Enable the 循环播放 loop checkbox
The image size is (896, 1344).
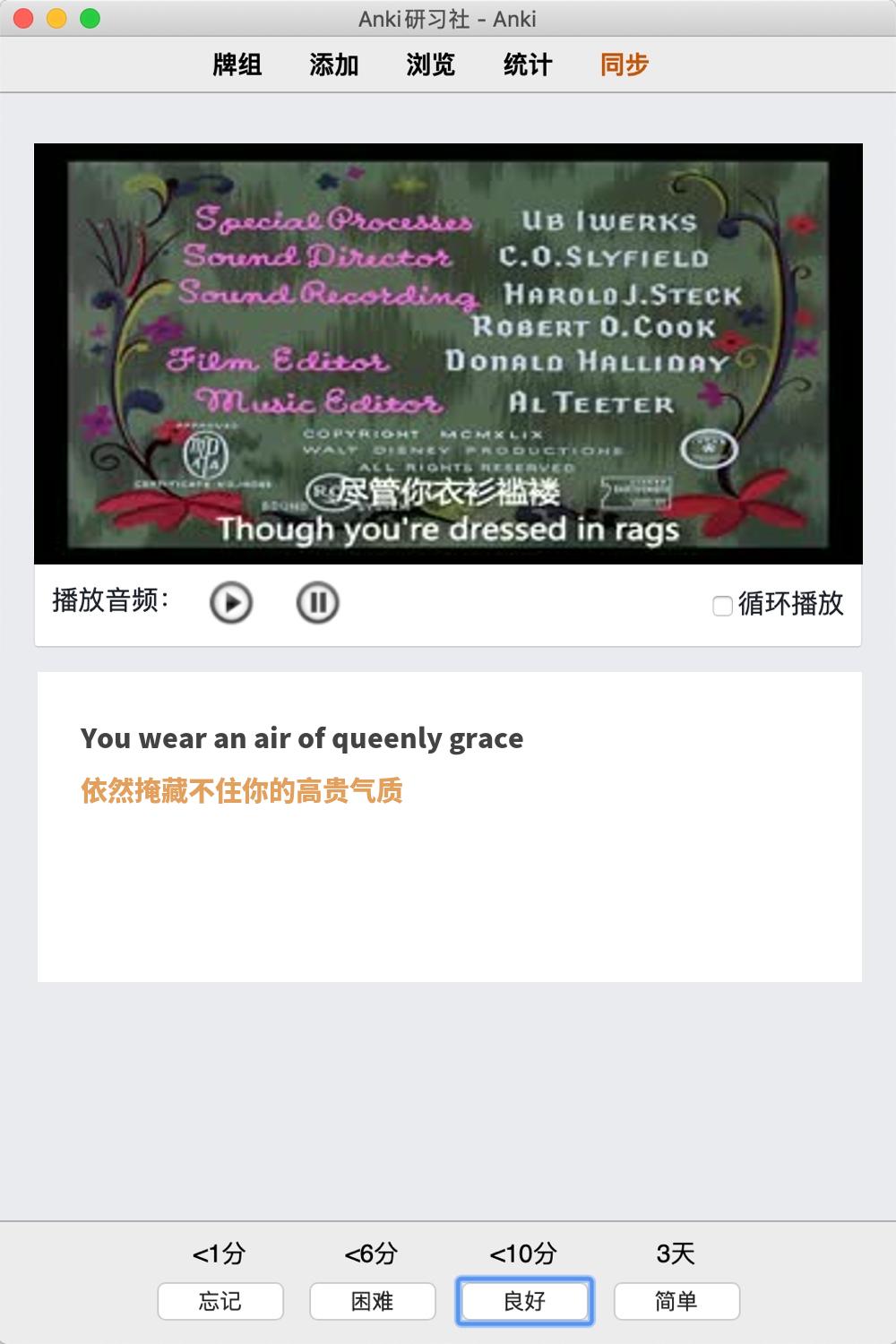pyautogui.click(x=722, y=606)
